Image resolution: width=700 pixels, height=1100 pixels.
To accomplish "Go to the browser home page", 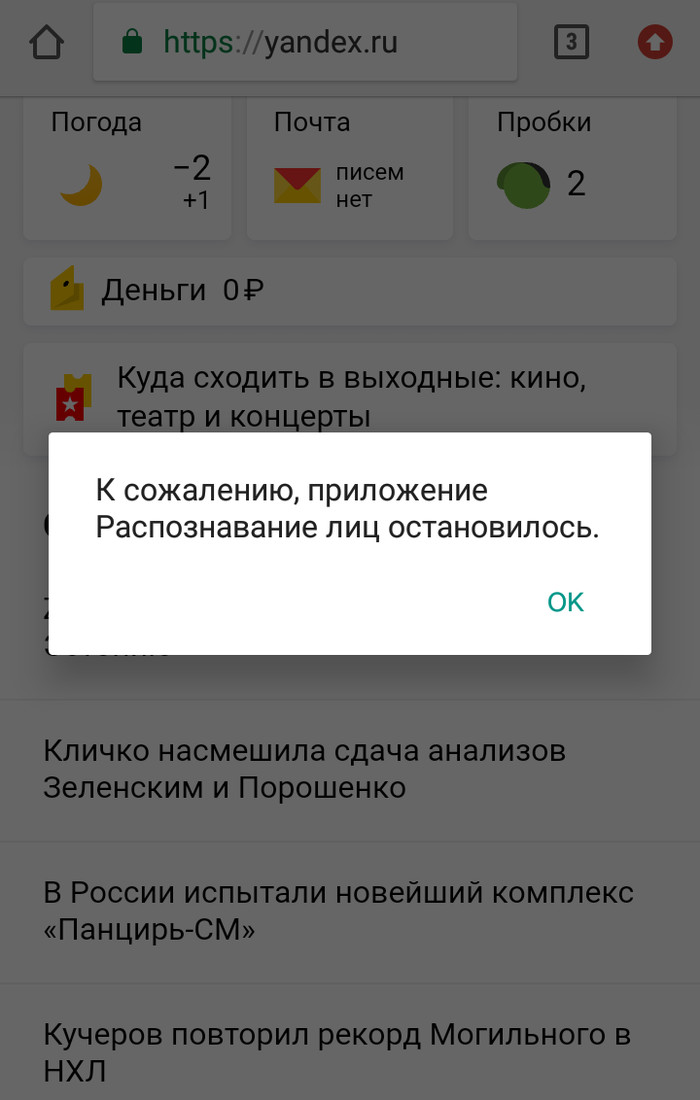I will click(x=46, y=43).
